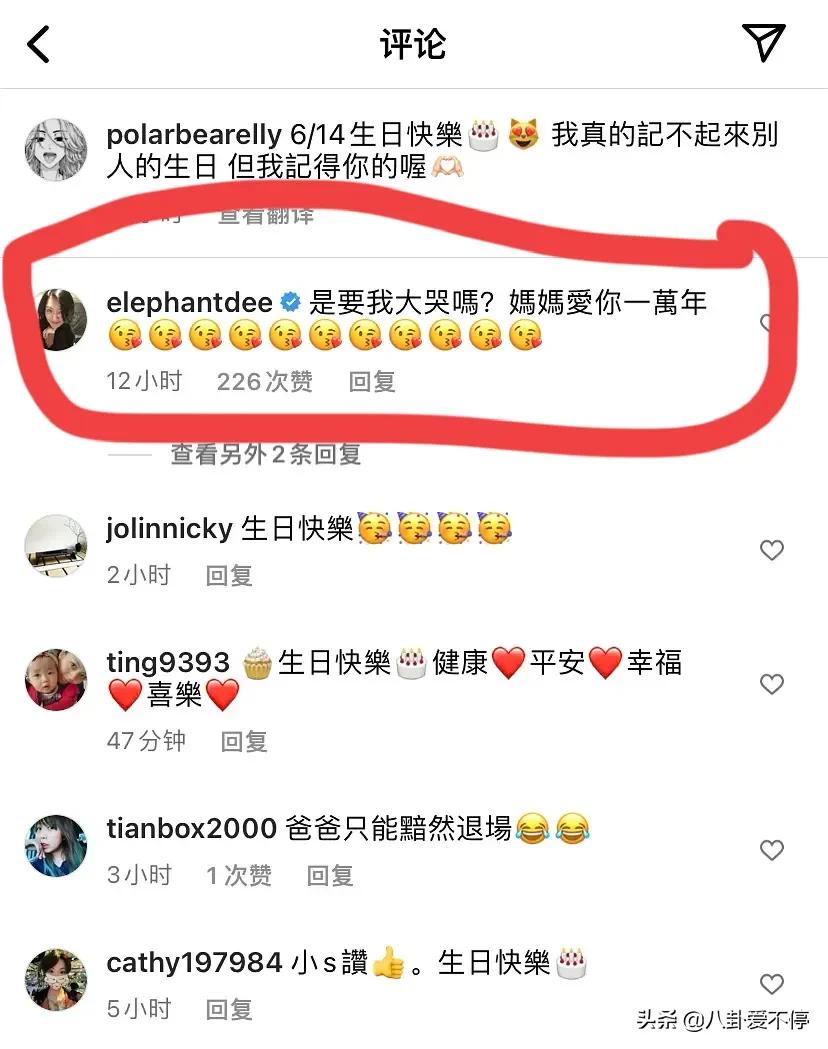
Task: Go back from the comments page
Action: [x=38, y=44]
